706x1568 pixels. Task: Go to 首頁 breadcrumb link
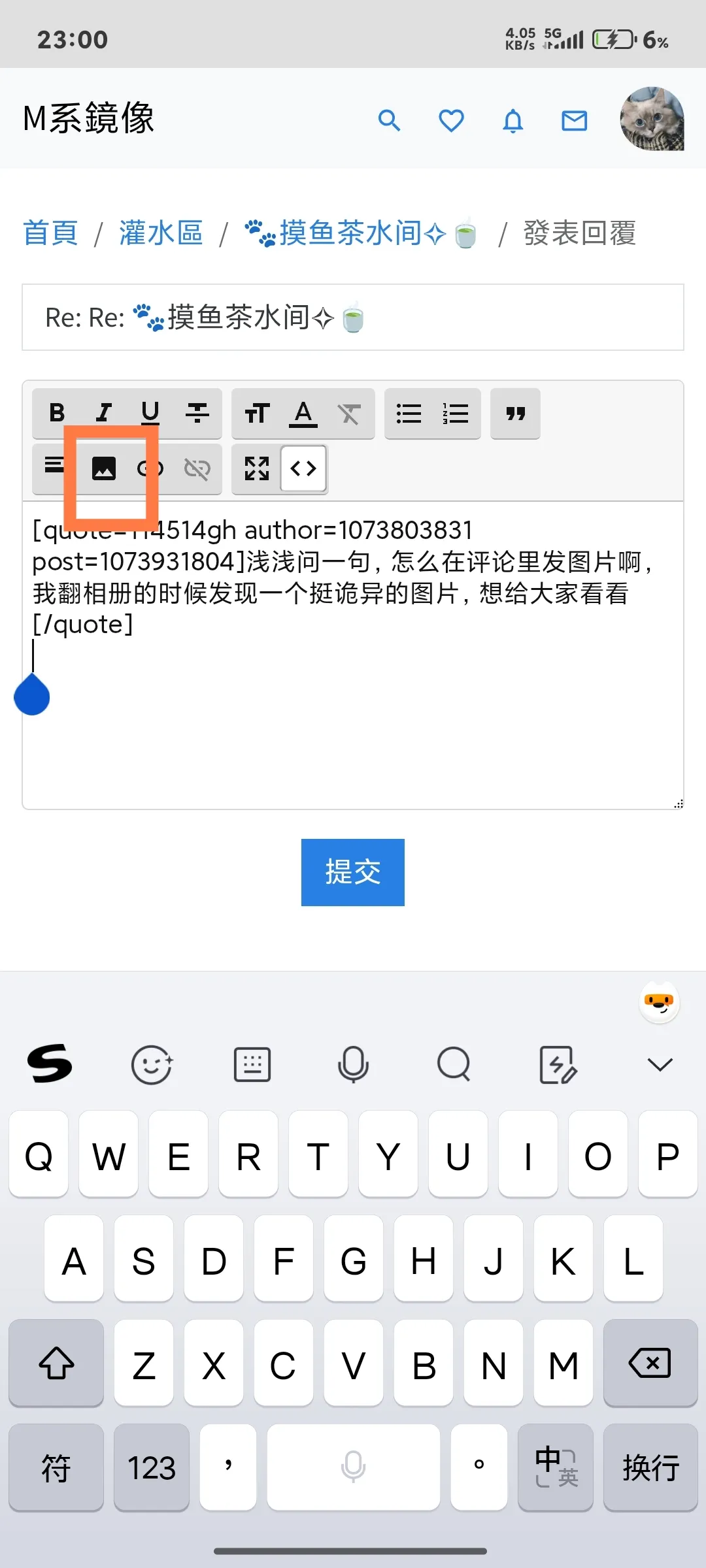click(x=50, y=233)
